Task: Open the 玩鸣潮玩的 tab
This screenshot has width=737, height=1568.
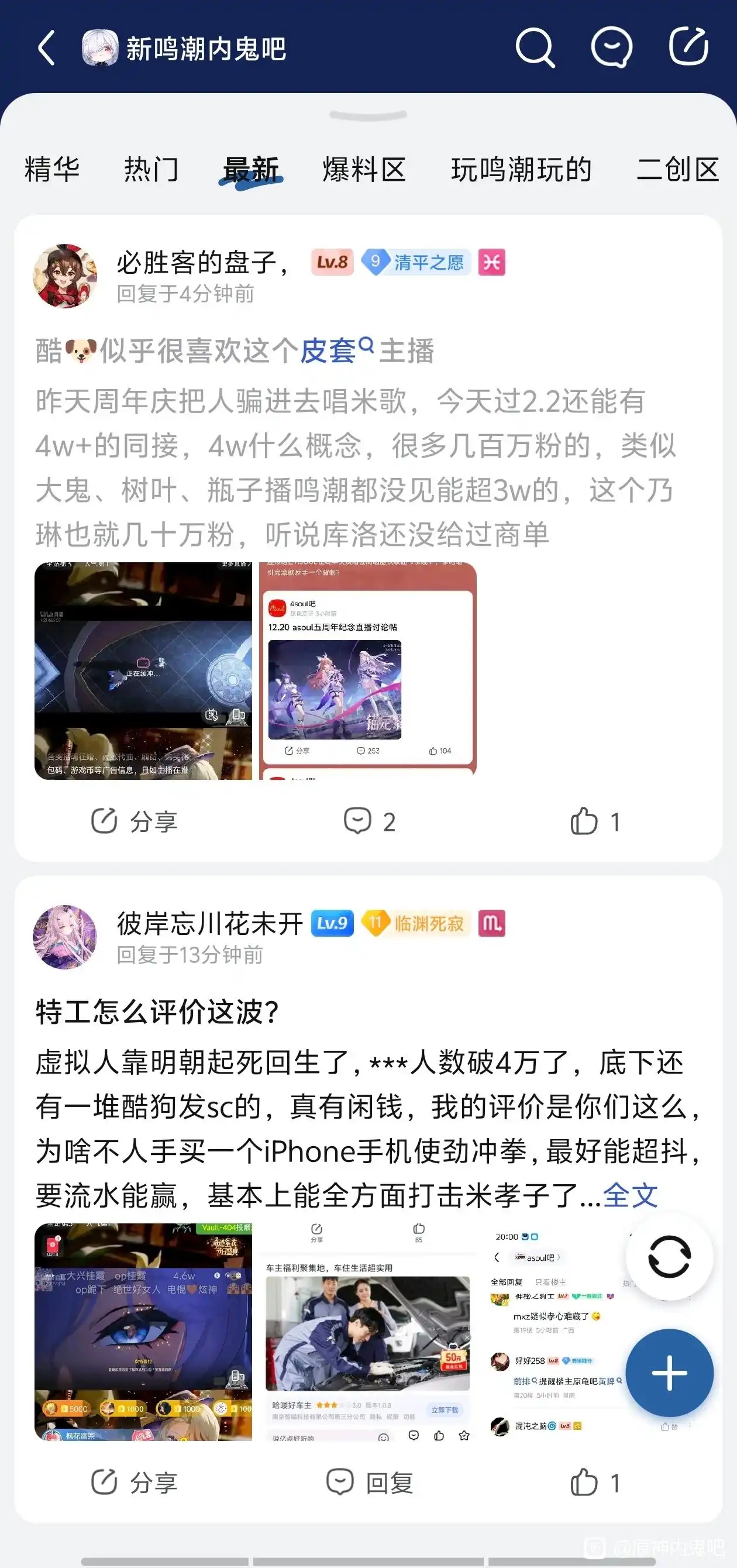Action: tap(521, 169)
